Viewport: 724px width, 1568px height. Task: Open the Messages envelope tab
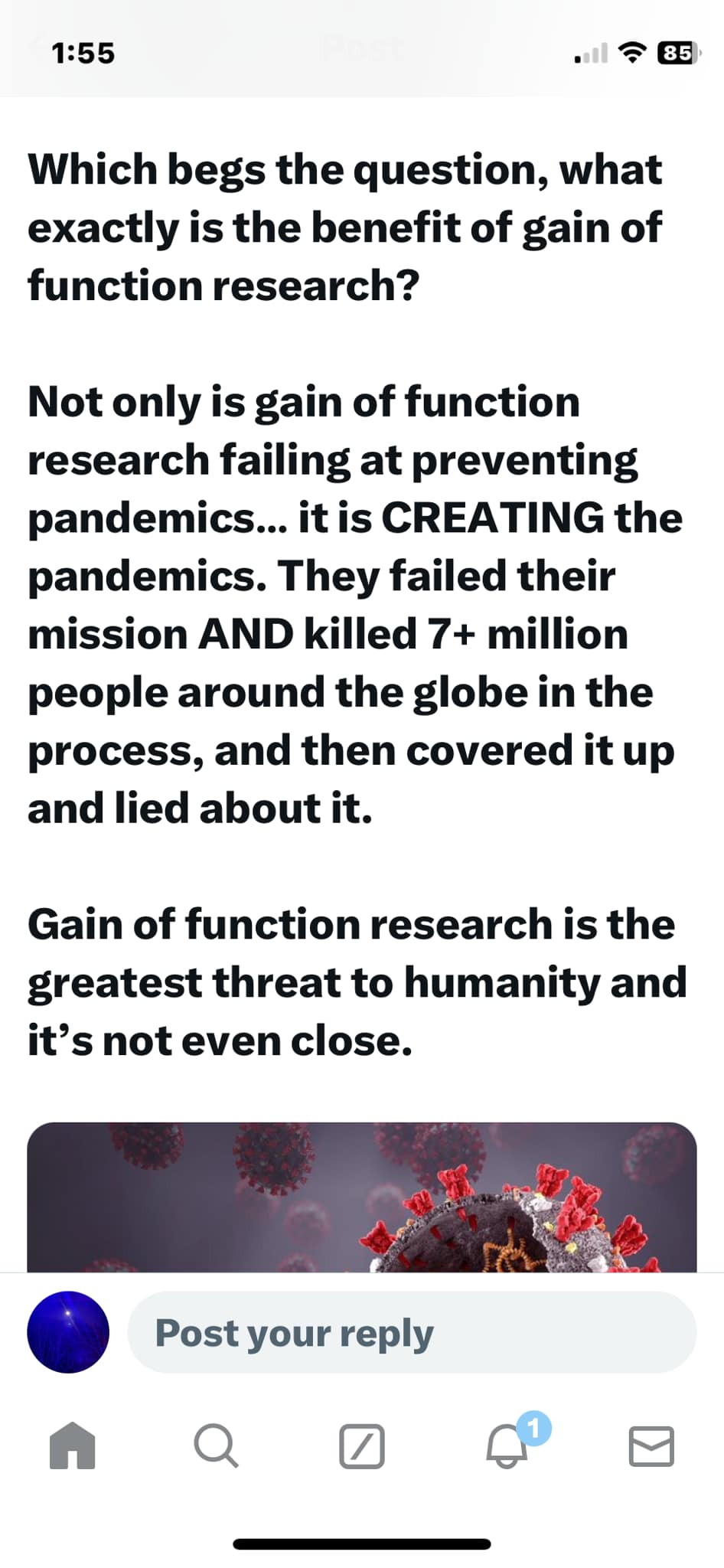click(651, 1445)
